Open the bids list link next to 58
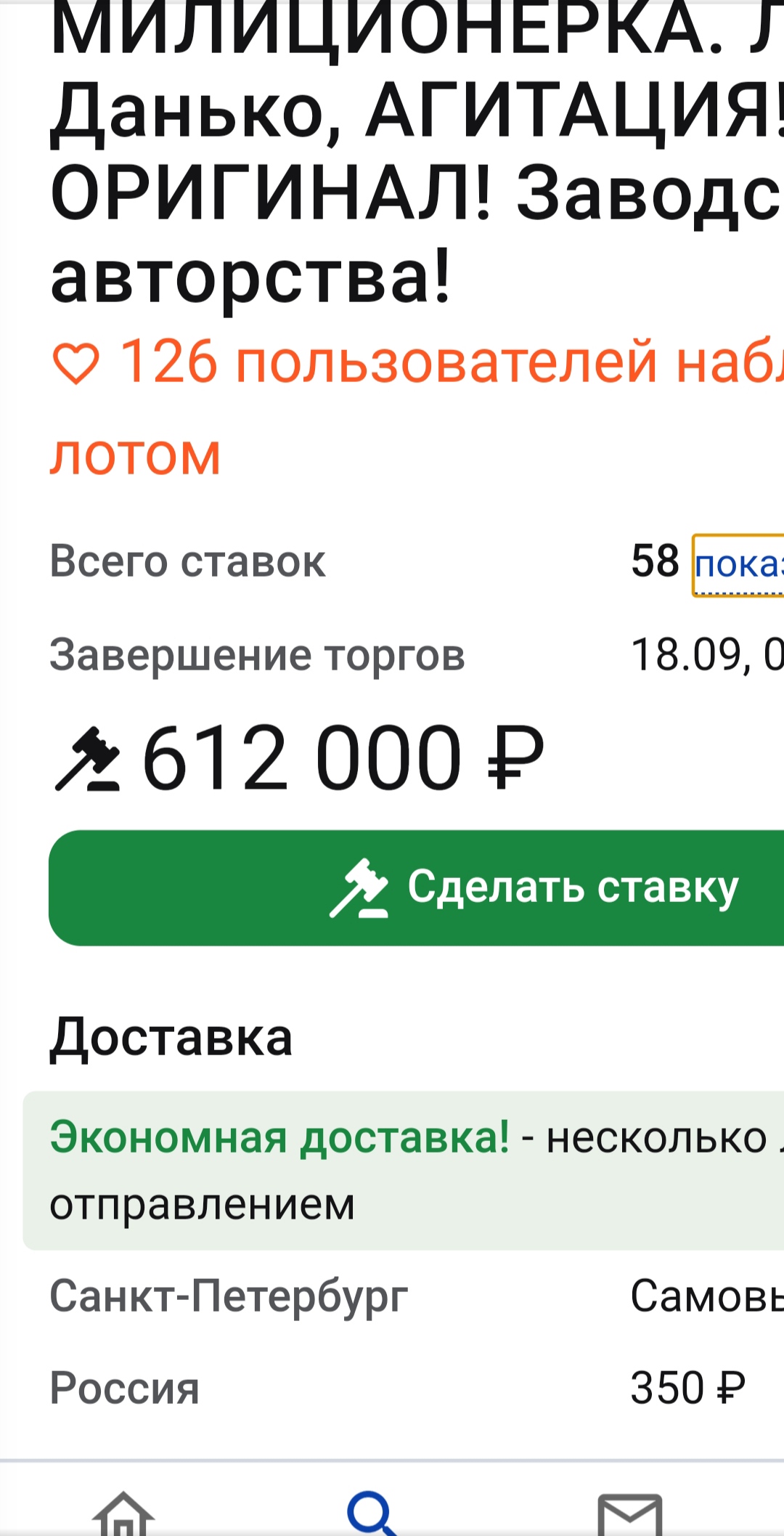This screenshot has width=784, height=1536. point(738,565)
